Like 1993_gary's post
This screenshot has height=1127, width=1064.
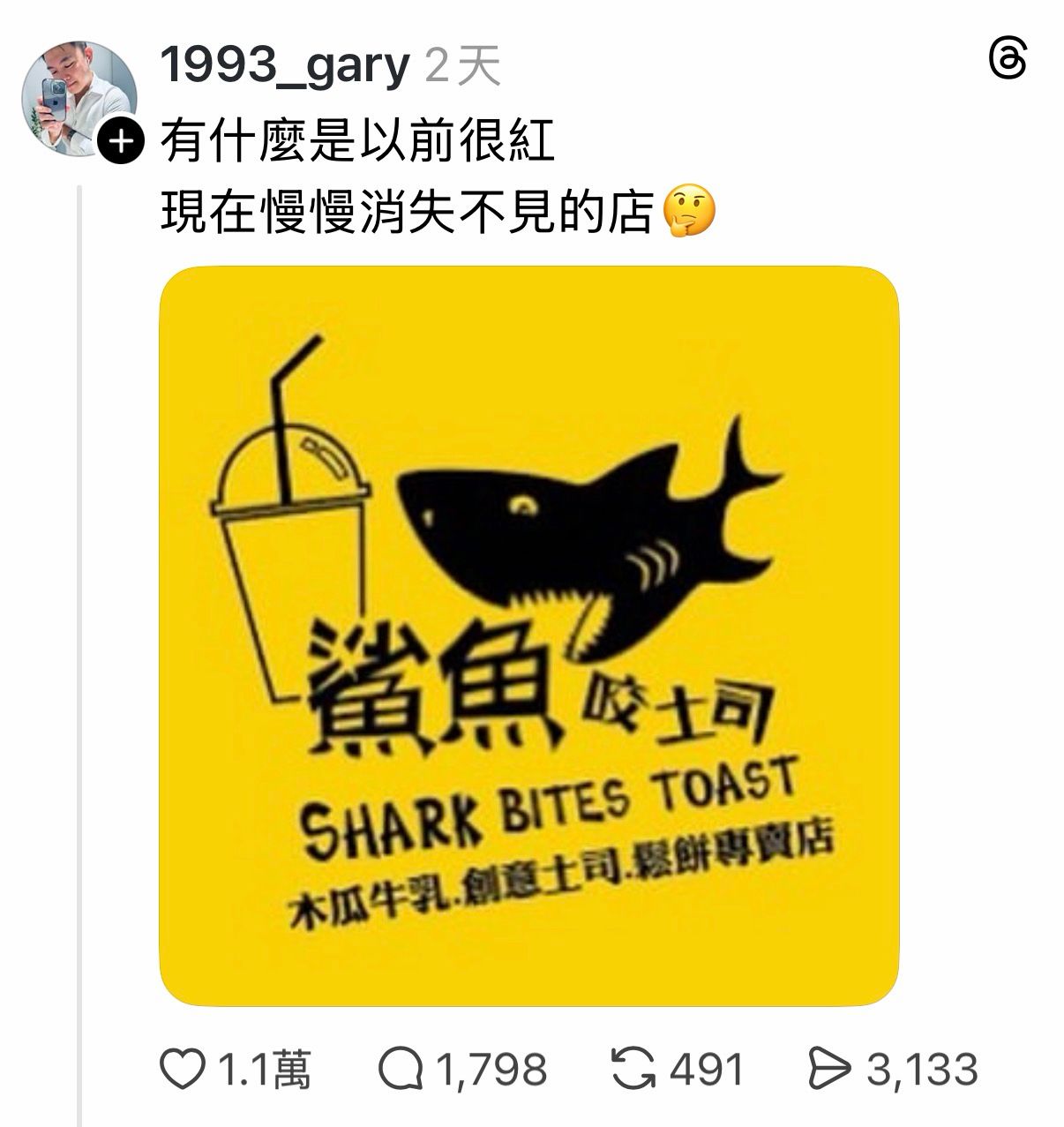180,1069
